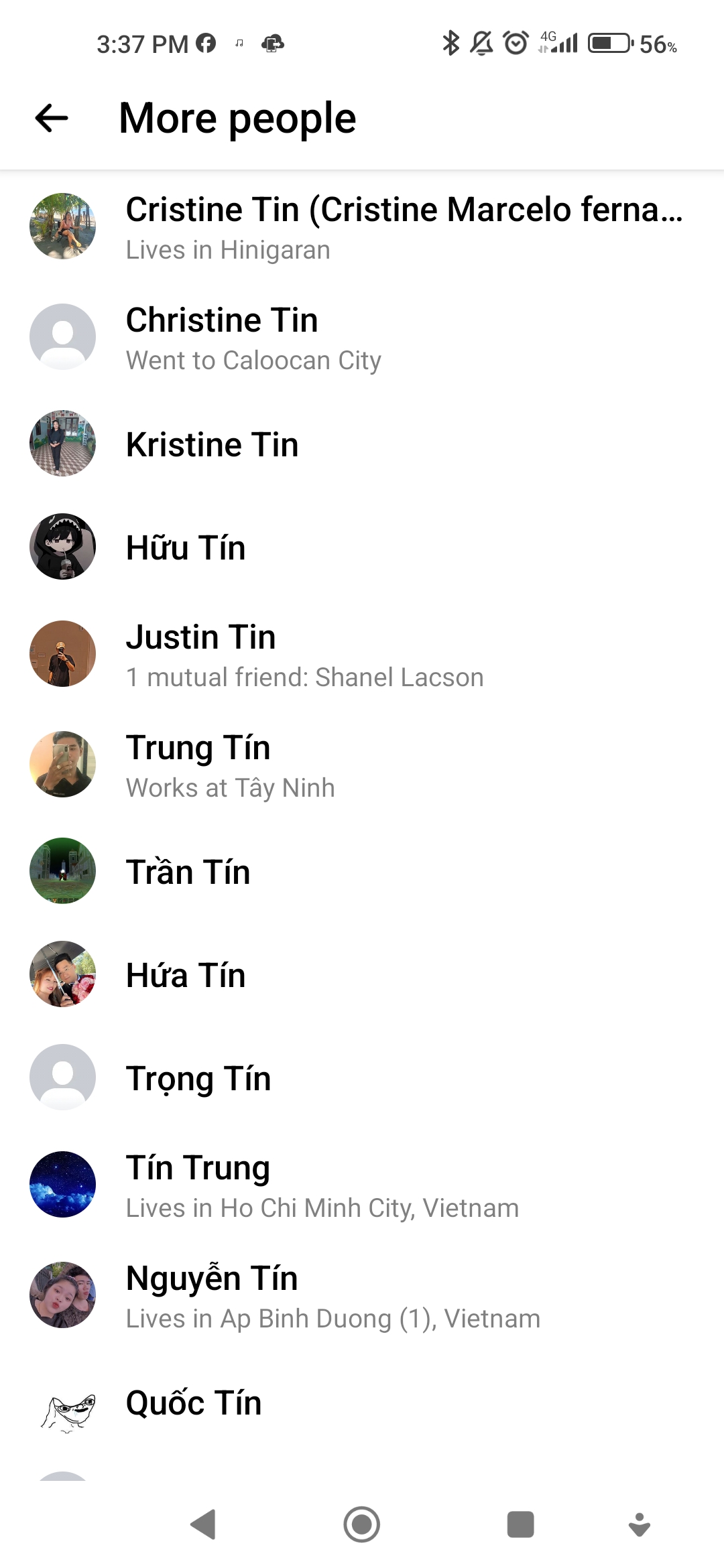724x1568 pixels.
Task: Go back using the top-left arrow
Action: [x=52, y=119]
